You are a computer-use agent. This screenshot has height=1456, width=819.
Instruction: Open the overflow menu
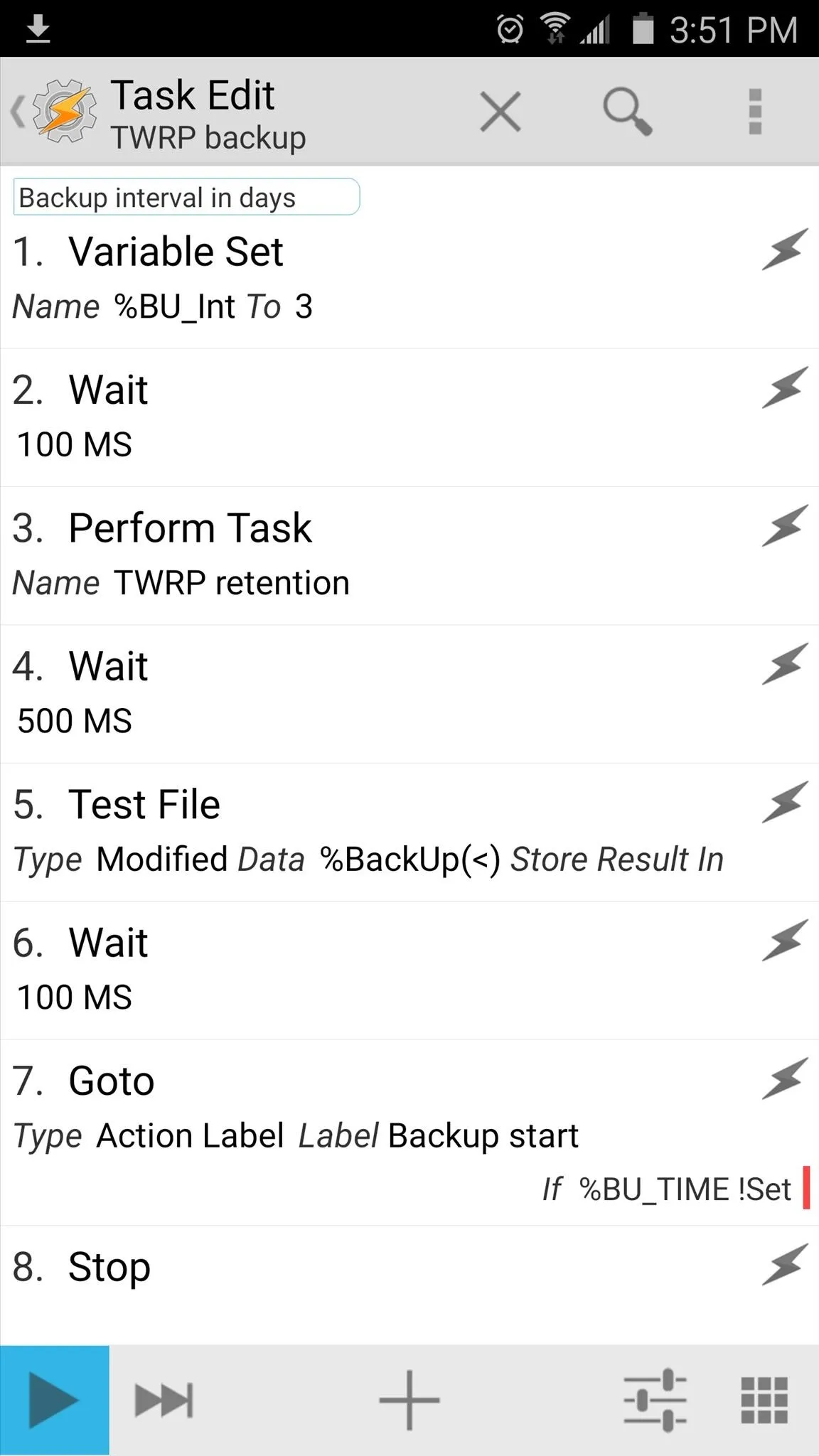tap(755, 112)
